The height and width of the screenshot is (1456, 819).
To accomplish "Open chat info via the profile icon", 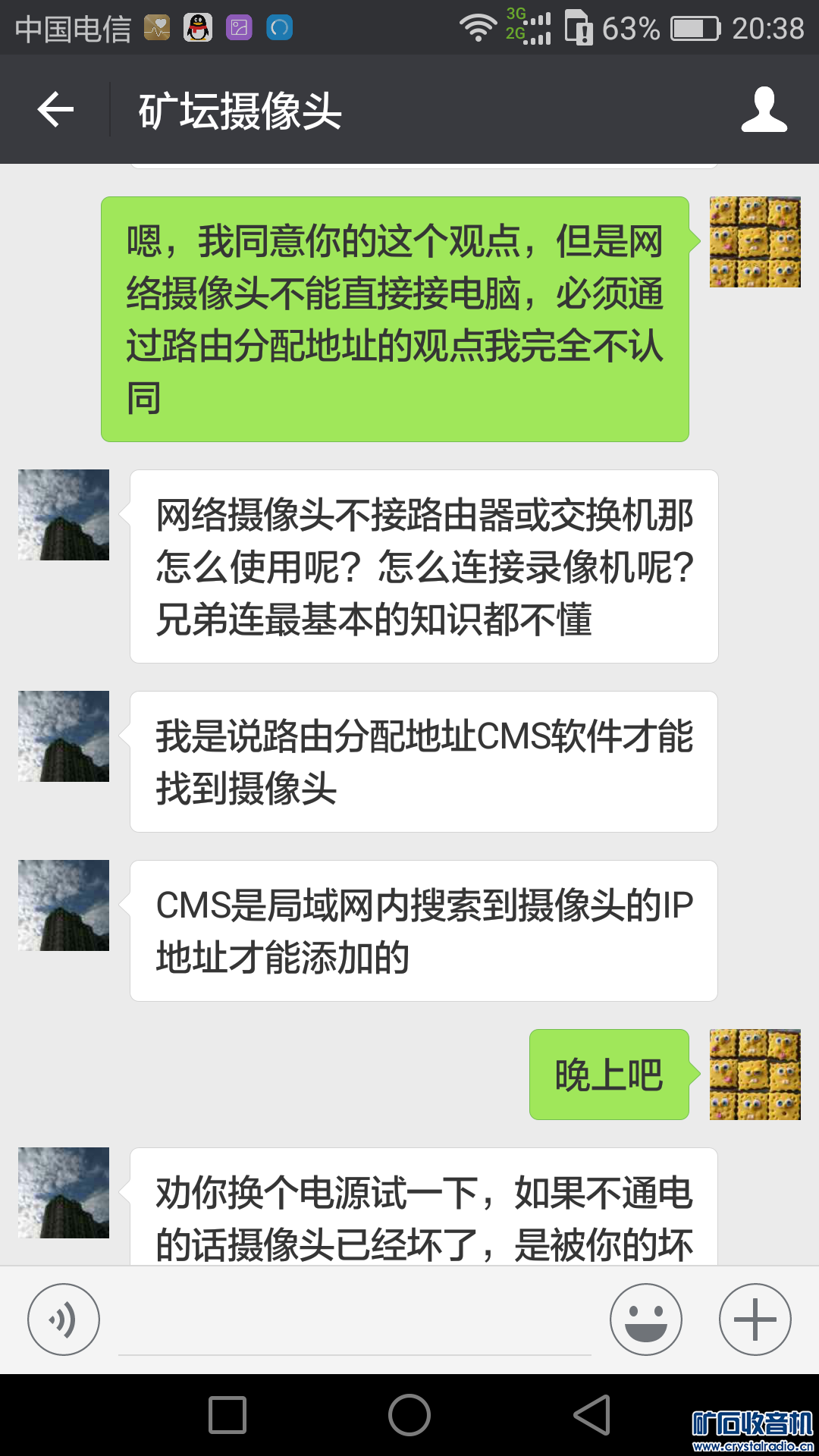I will (764, 110).
